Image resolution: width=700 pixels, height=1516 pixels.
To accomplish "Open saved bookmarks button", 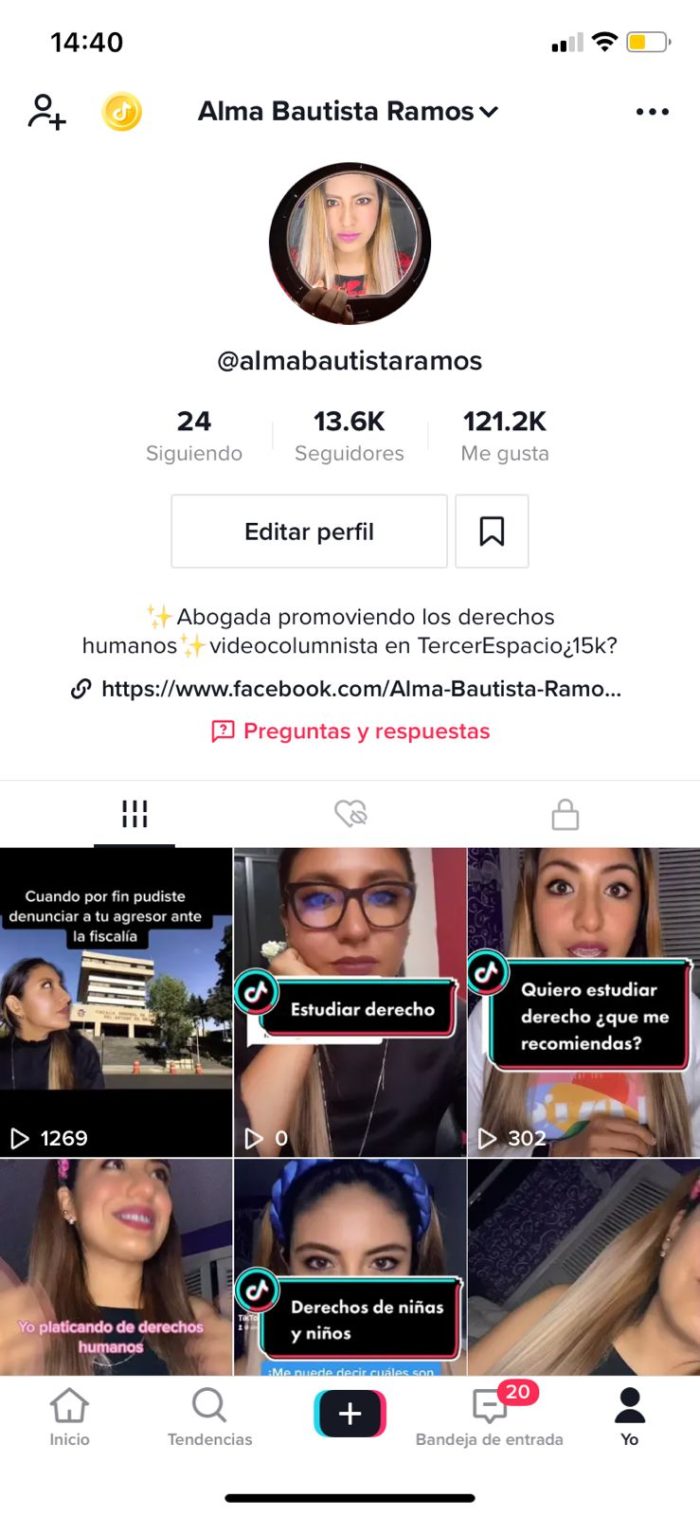I will tap(491, 531).
